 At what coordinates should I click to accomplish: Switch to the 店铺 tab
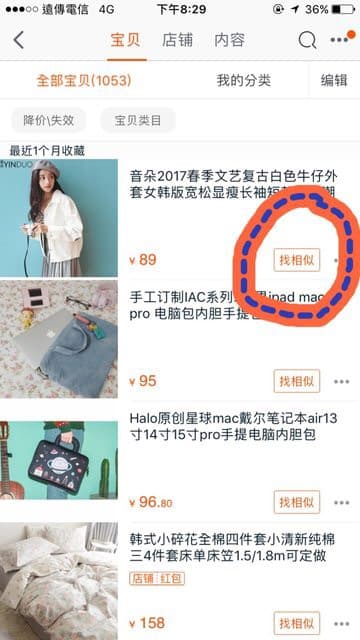coord(178,40)
